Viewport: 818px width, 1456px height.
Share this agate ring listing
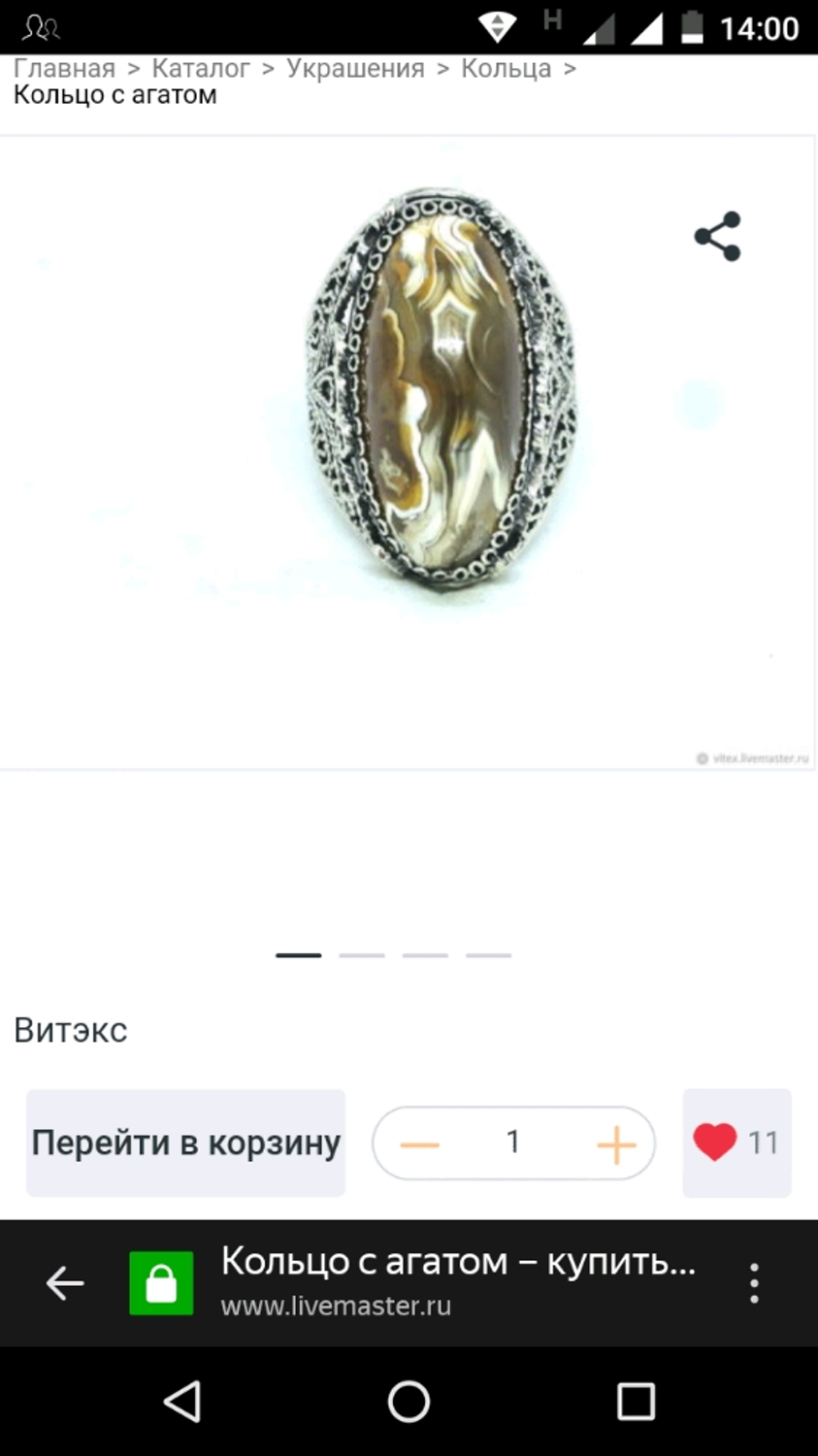[x=717, y=236]
